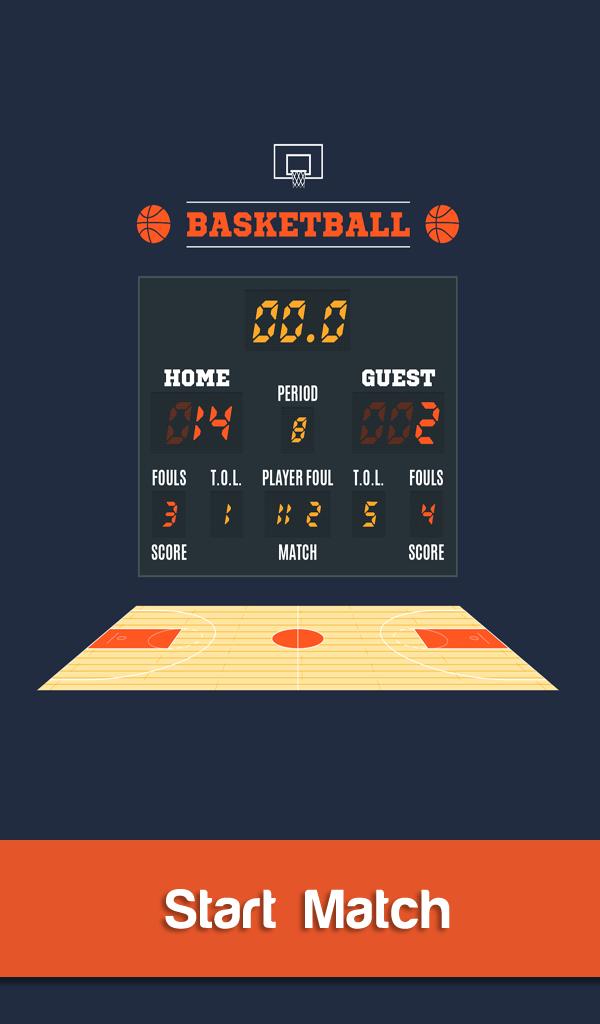Screen dimensions: 600x1024
Task: Tap the Start Match button
Action: pos(300,908)
